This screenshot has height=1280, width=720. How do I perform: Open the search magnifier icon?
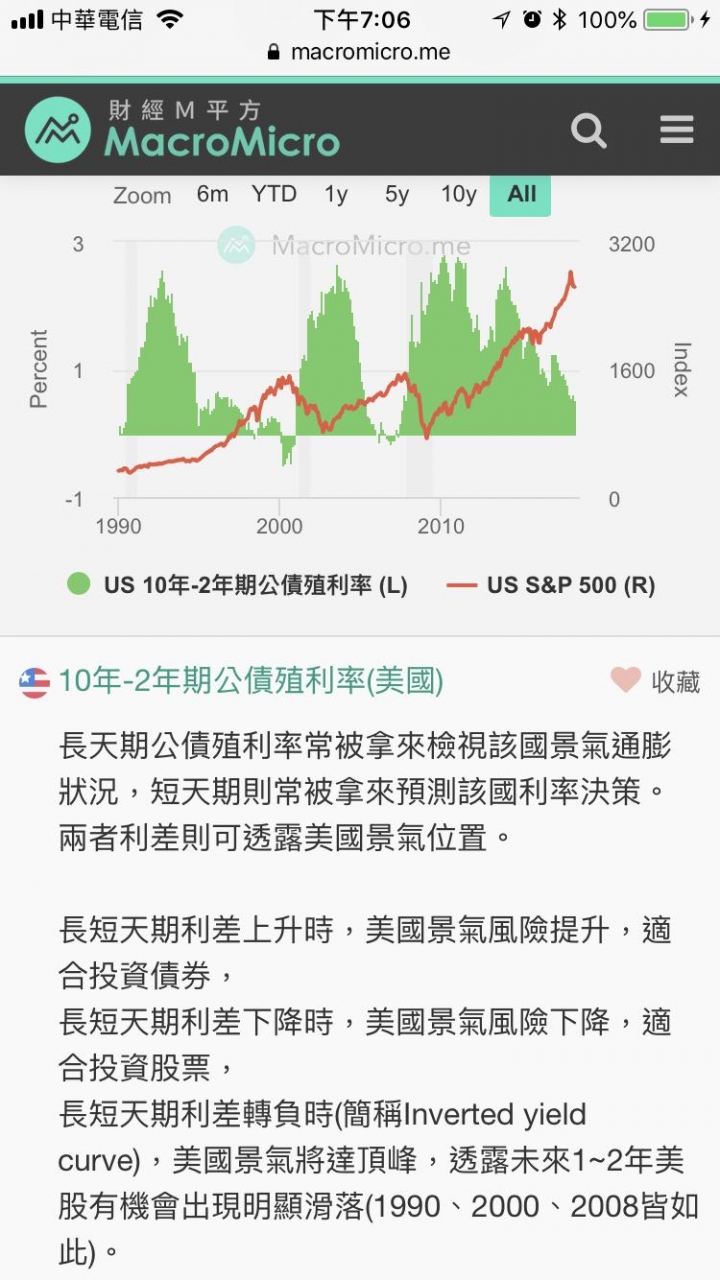pyautogui.click(x=588, y=130)
